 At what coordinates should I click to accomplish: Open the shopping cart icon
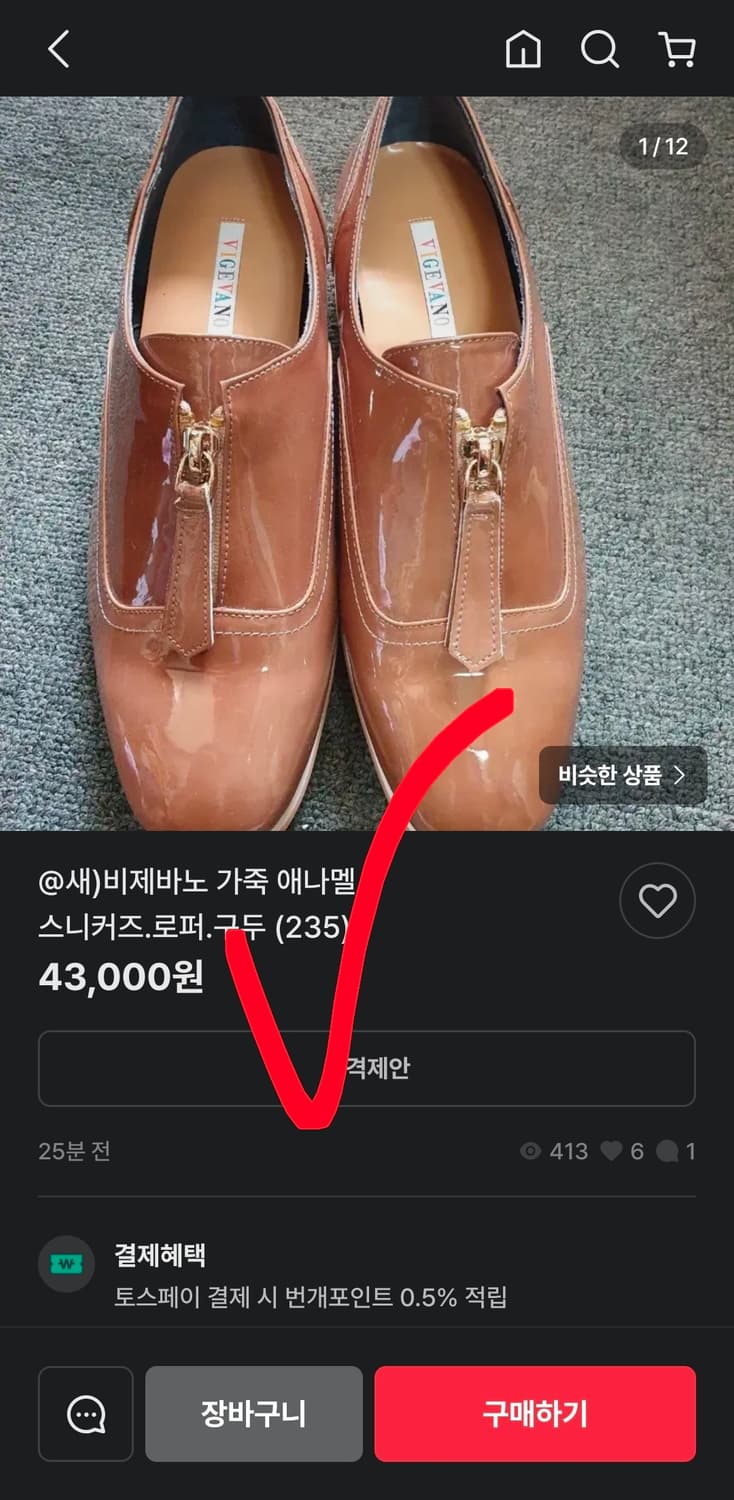[678, 50]
